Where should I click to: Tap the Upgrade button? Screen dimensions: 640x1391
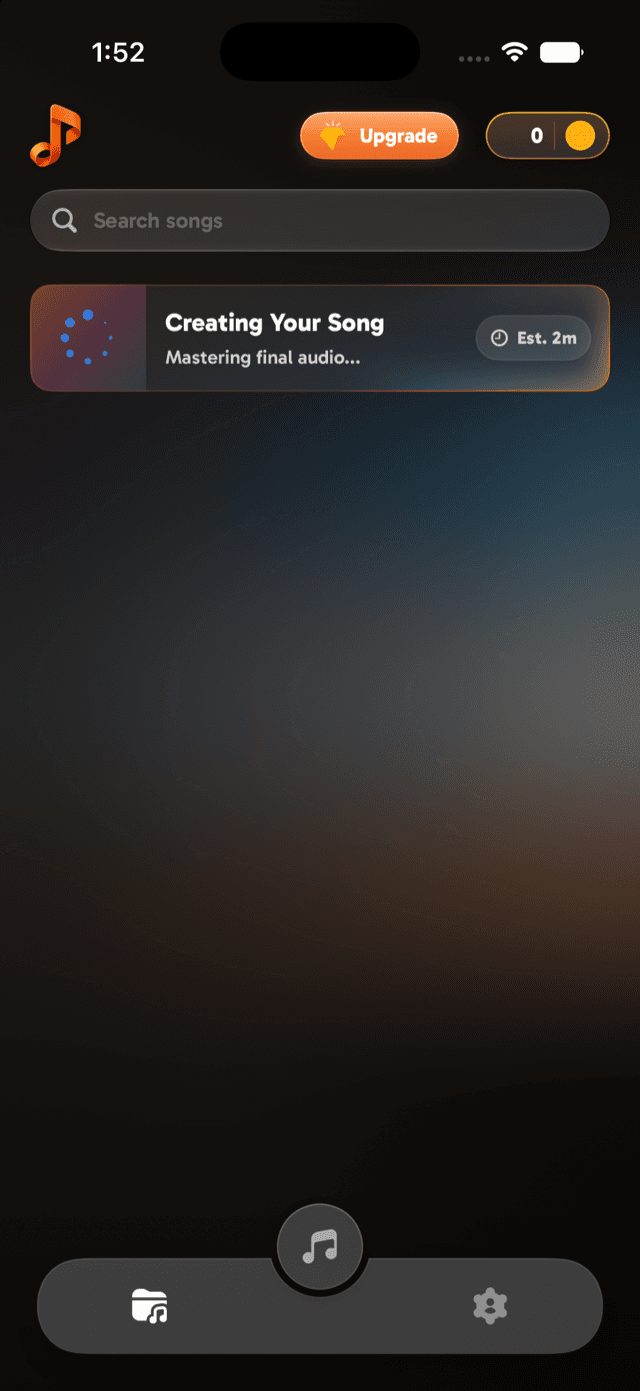379,136
